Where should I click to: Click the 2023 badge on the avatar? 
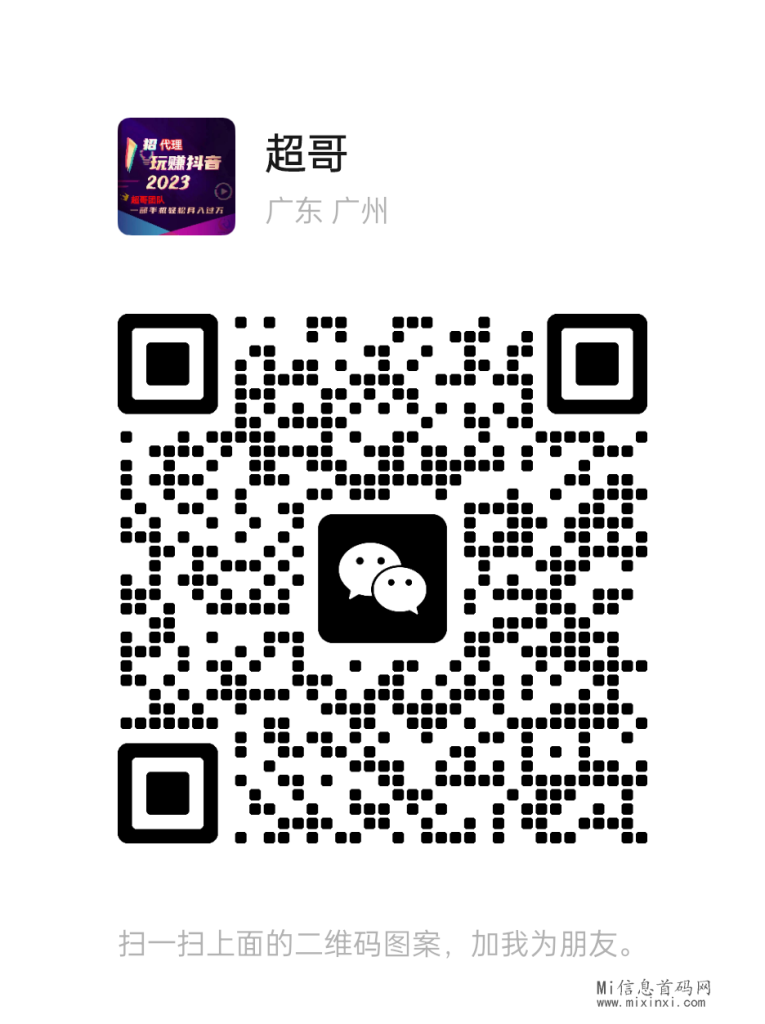click(169, 181)
